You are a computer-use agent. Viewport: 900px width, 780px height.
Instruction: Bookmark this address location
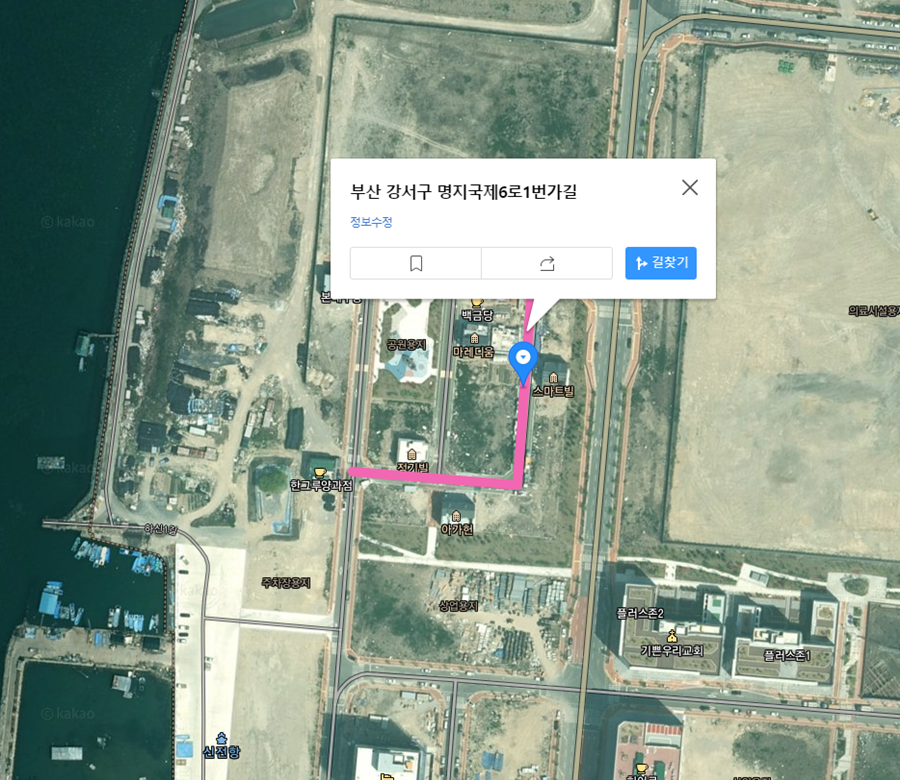pos(416,263)
